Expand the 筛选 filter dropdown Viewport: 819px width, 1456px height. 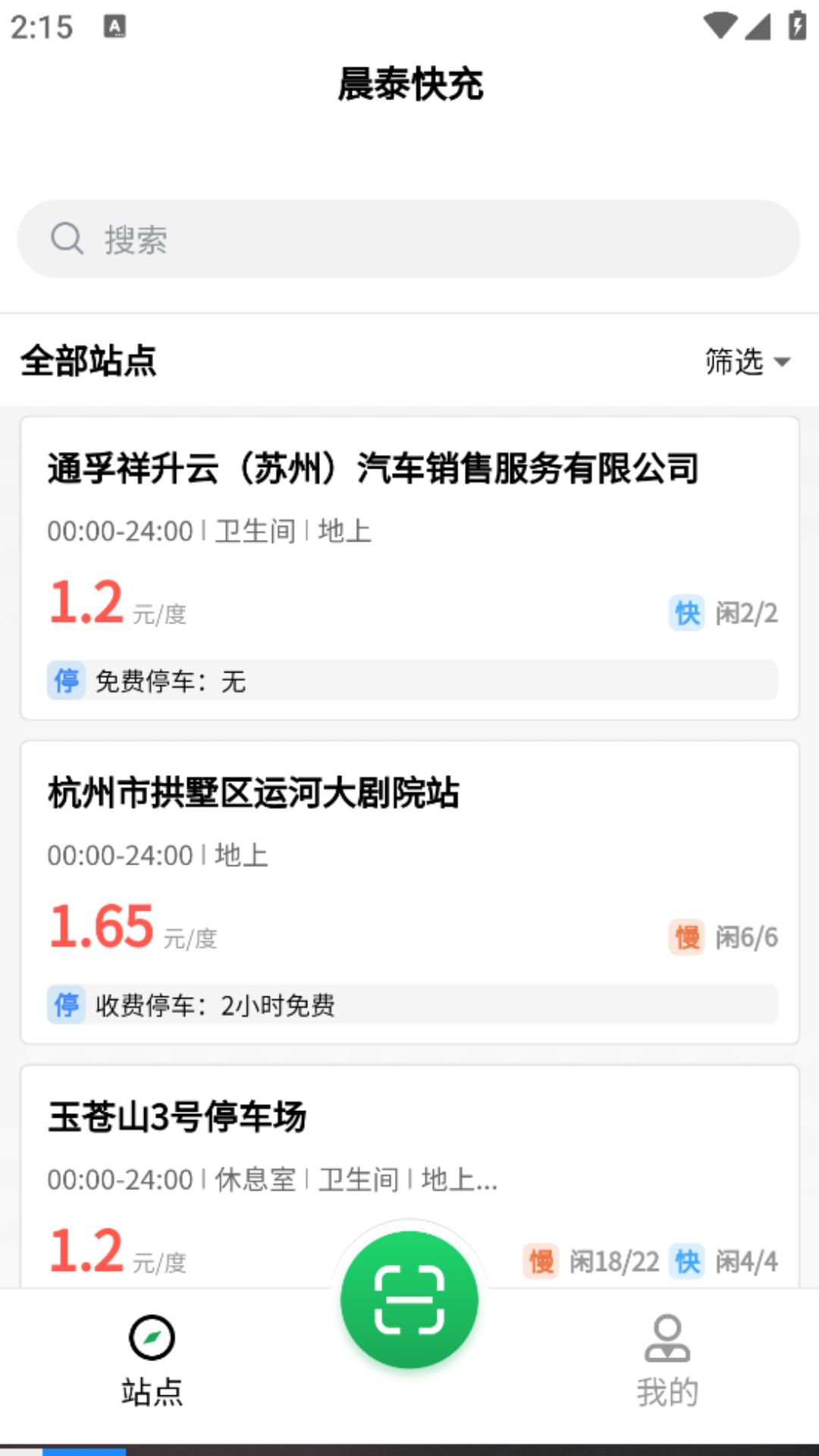pos(747,362)
